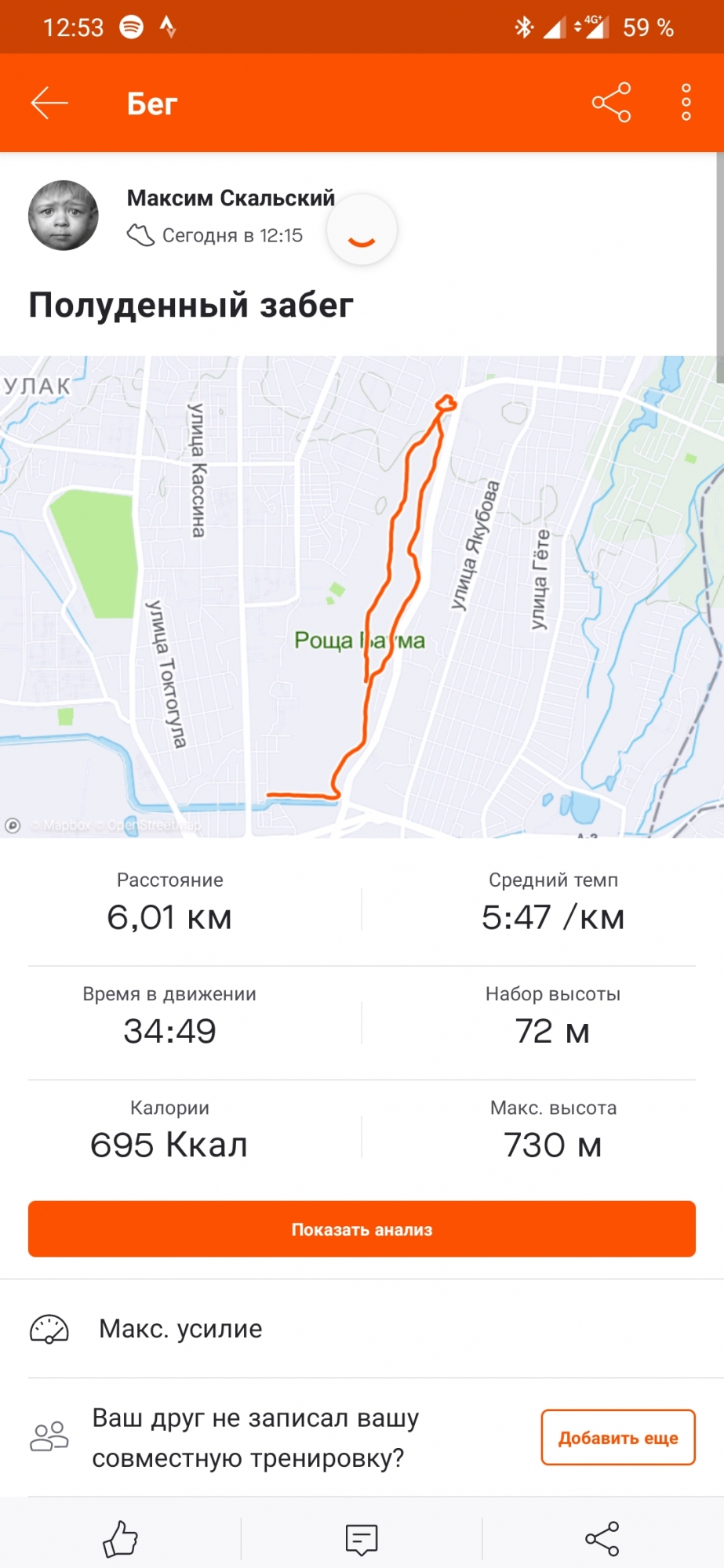Tap the Показать анализ button

(x=362, y=1229)
